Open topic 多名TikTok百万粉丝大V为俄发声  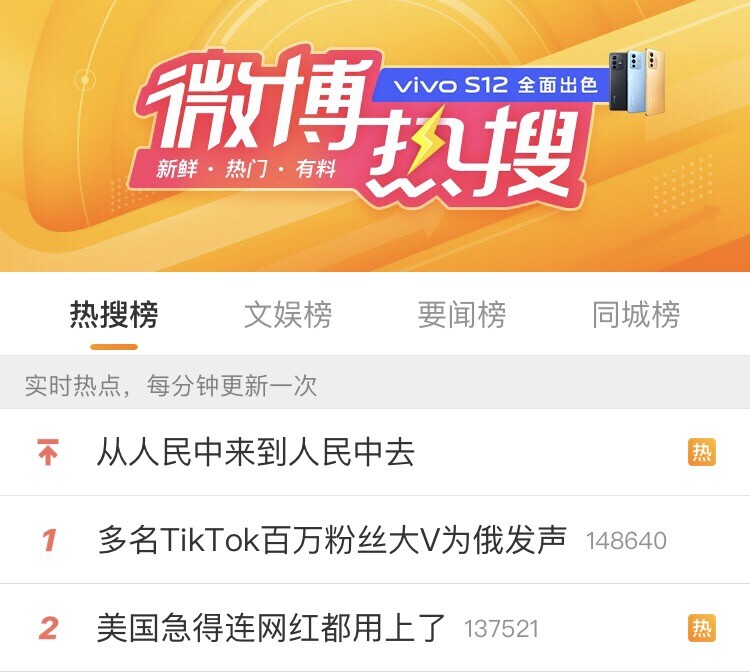332,540
